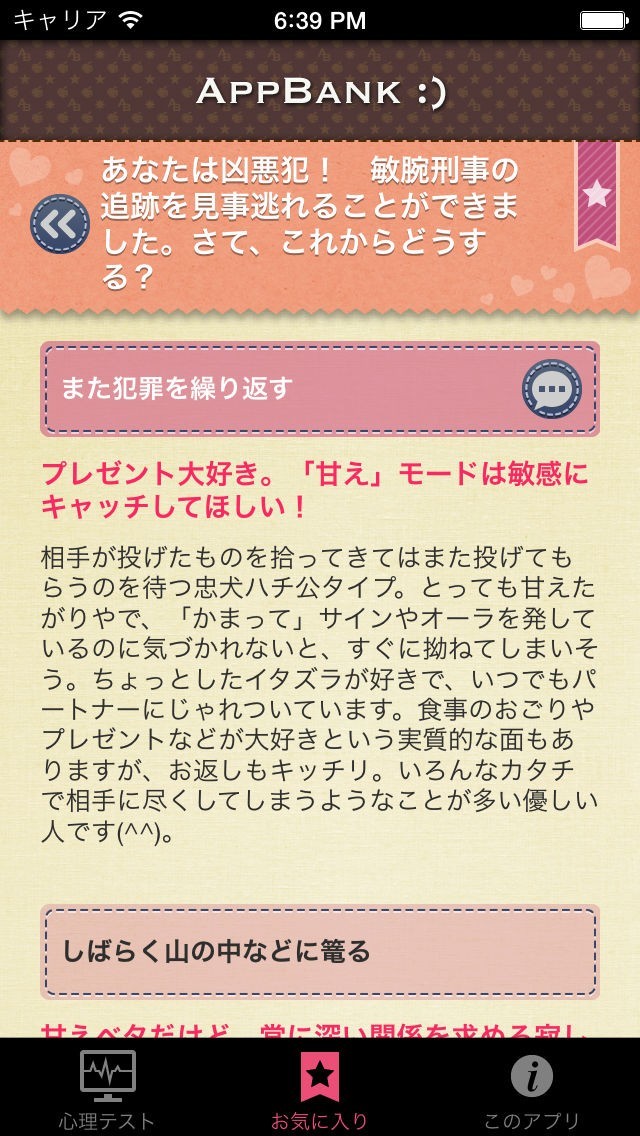The image size is (640, 1136).
Task: Go back with the double-arrow button
Action: pos(59,224)
